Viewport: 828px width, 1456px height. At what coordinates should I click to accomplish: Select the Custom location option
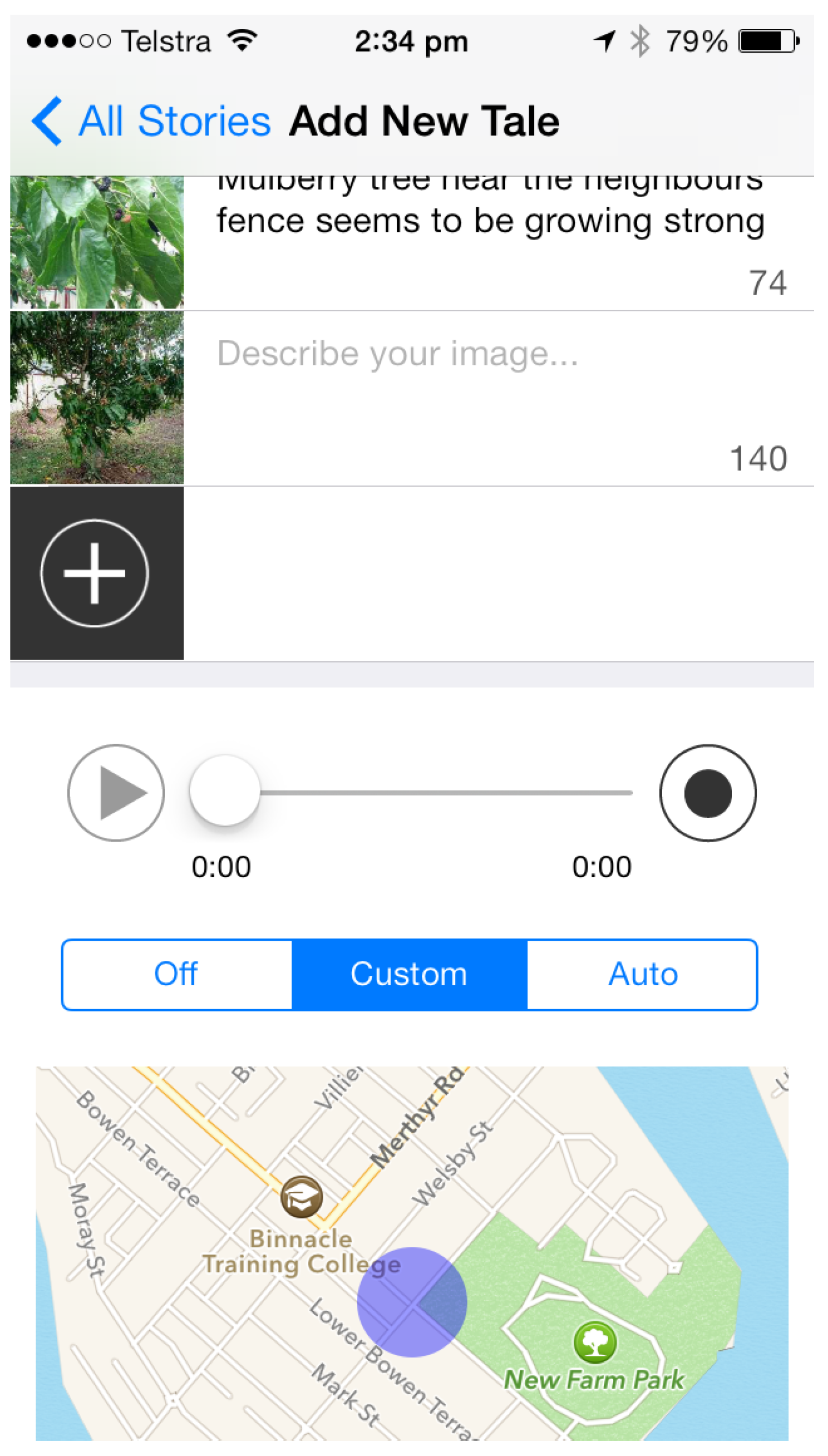click(x=409, y=974)
